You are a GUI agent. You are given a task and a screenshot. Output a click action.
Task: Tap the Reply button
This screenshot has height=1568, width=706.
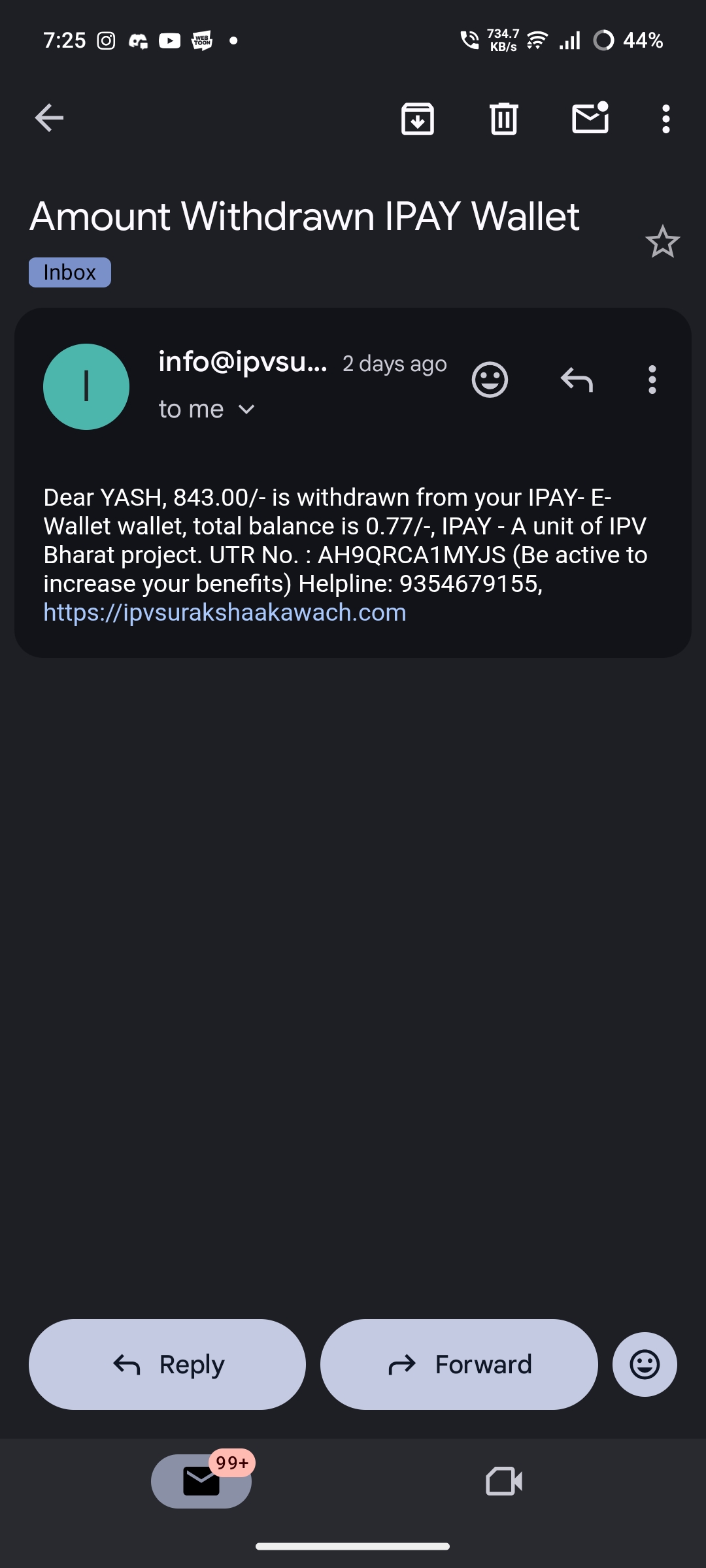point(167,1364)
